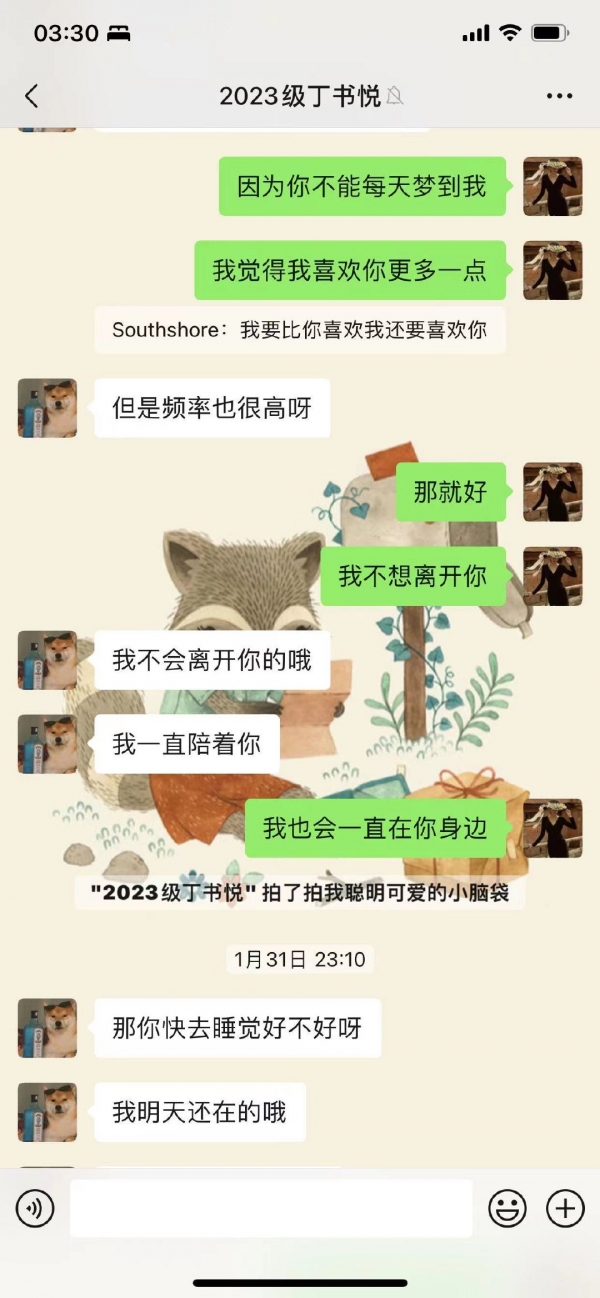Open avatar beside 那你快去睡觉好不好呀
600x1298 pixels.
(x=47, y=1028)
